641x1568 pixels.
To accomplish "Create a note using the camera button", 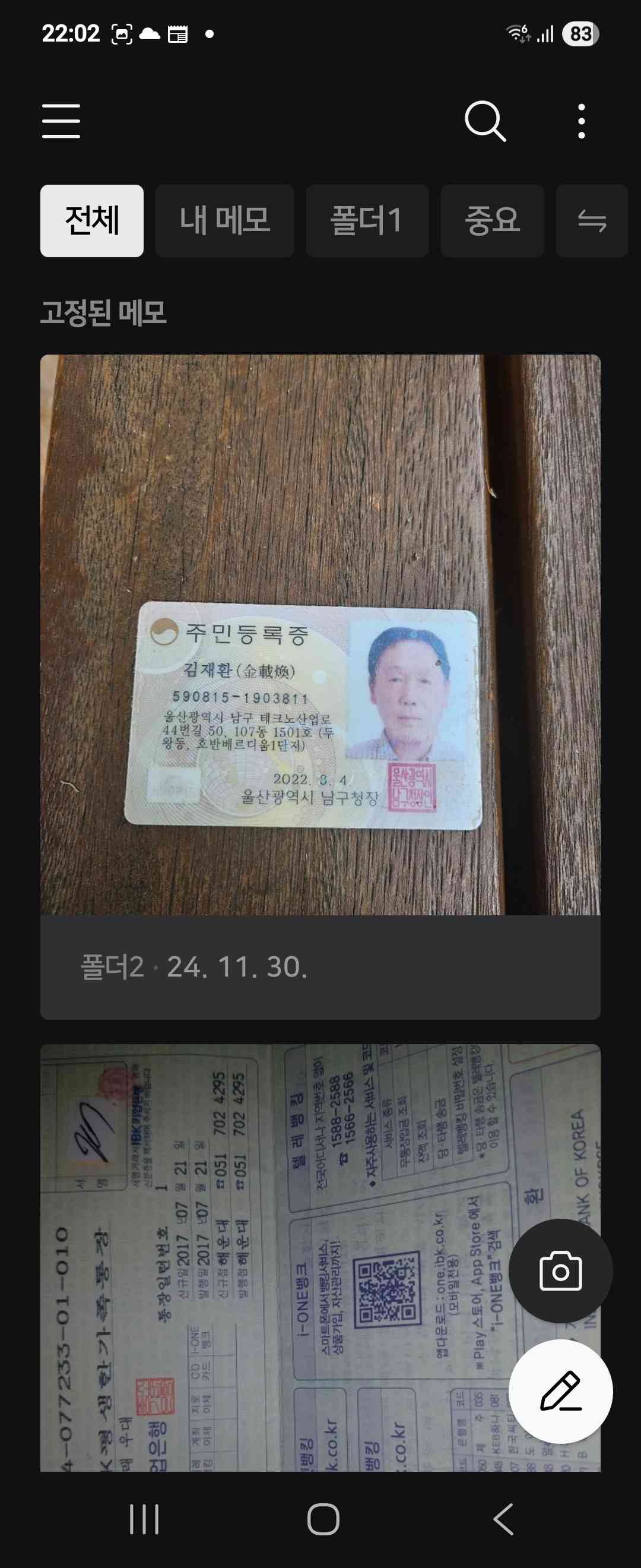I will [x=560, y=1270].
